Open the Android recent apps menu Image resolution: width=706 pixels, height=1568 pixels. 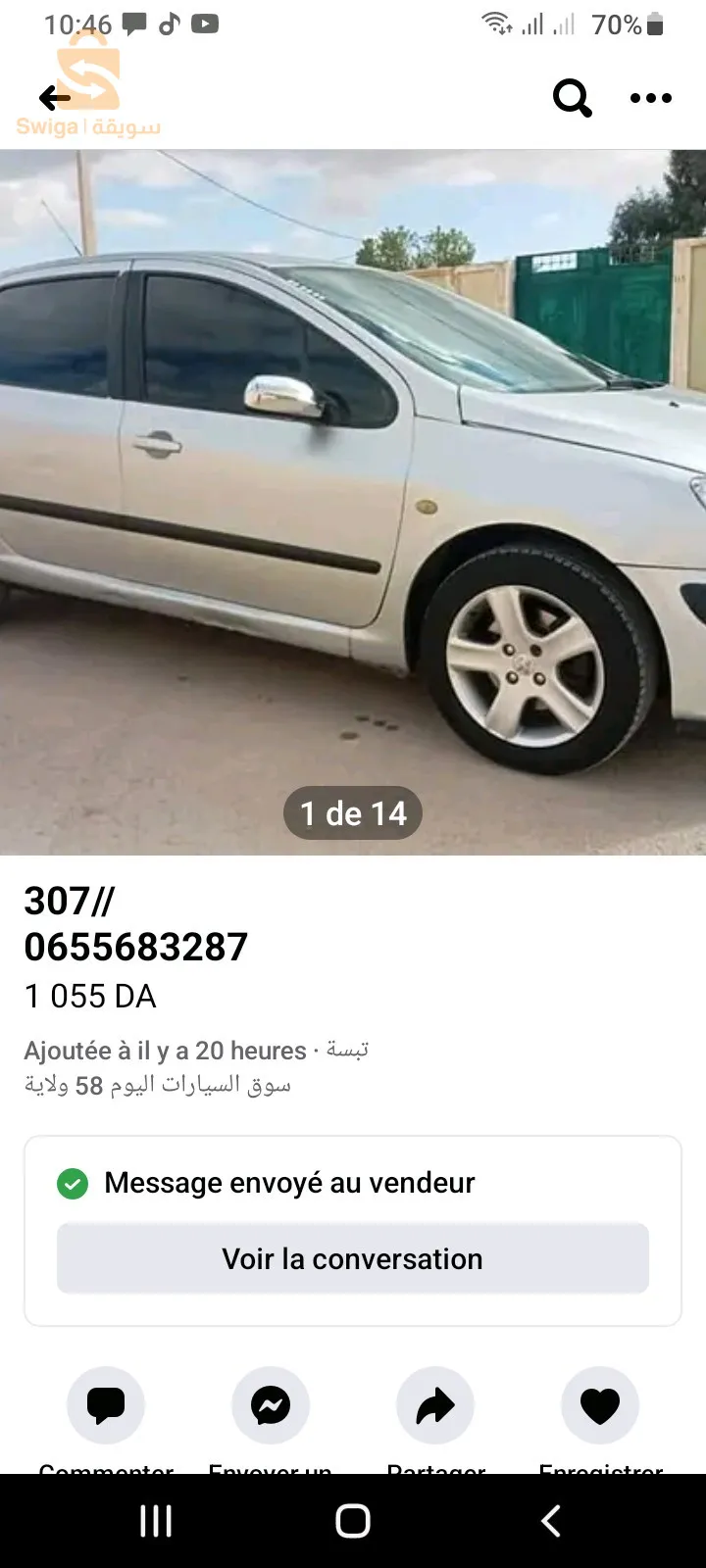pyautogui.click(x=155, y=1521)
